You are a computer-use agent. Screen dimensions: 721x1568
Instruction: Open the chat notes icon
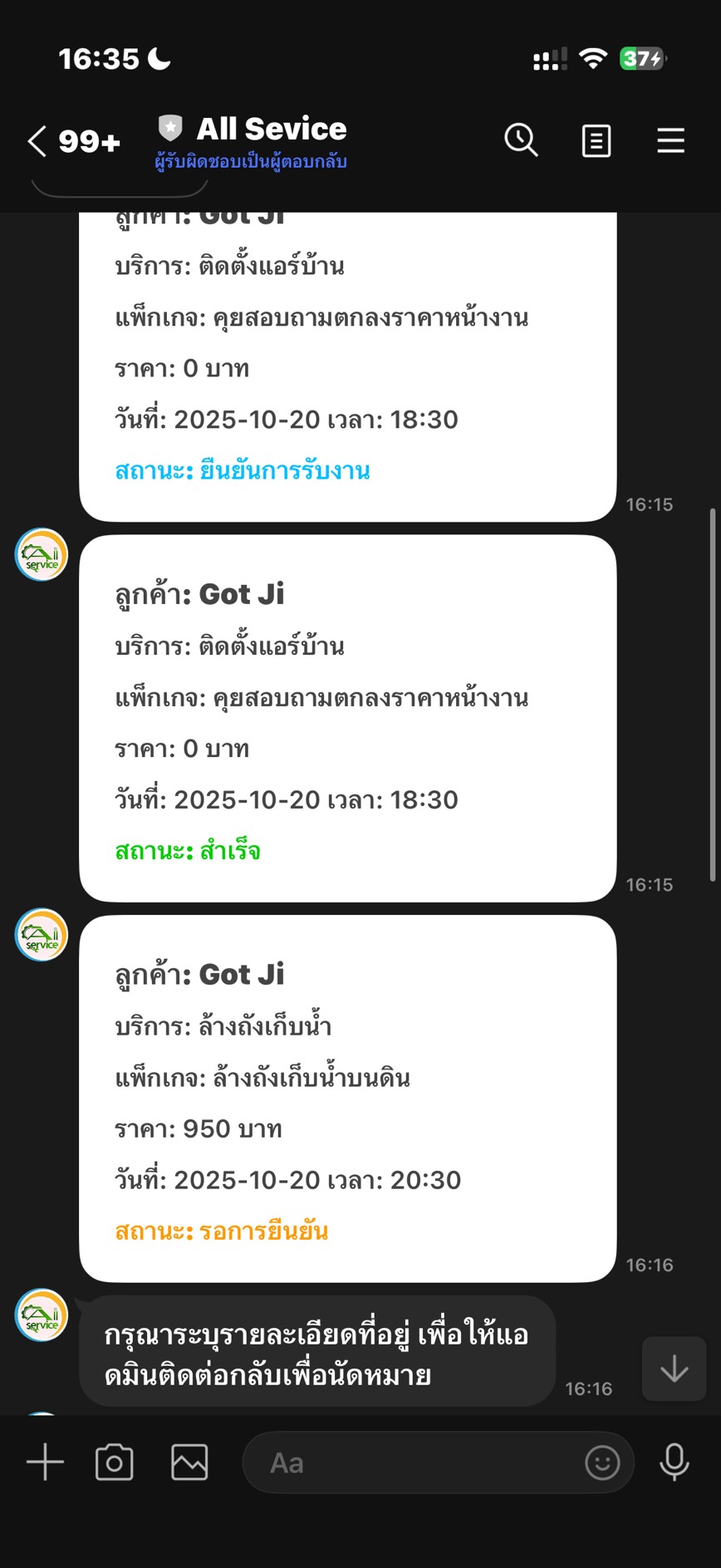click(x=596, y=141)
